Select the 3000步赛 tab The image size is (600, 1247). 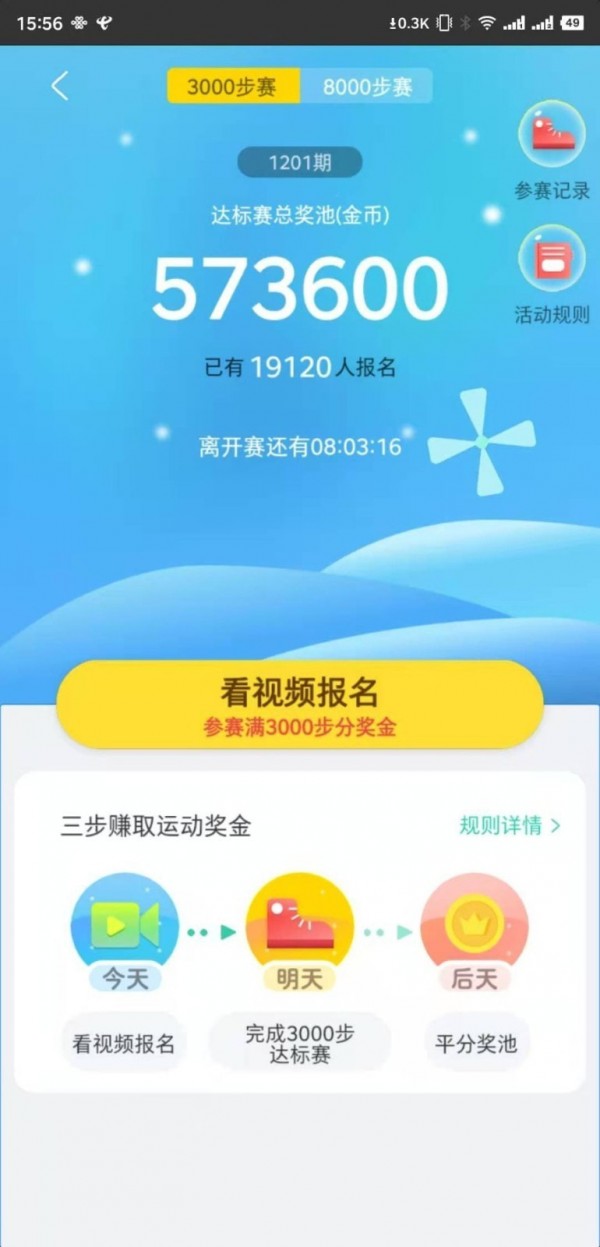click(233, 87)
